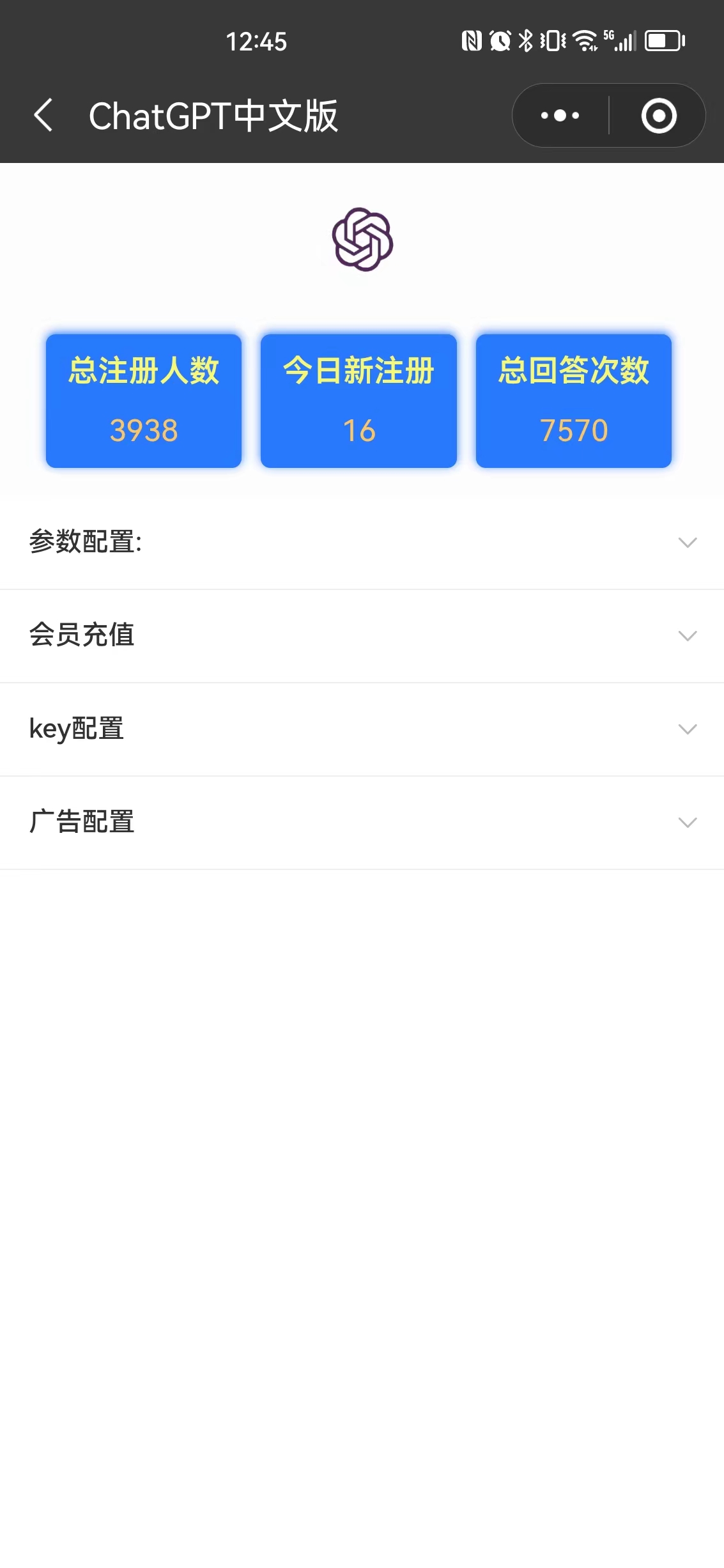Tap the alarm clock status icon
Viewport: 724px width, 1568px height.
coord(500,41)
